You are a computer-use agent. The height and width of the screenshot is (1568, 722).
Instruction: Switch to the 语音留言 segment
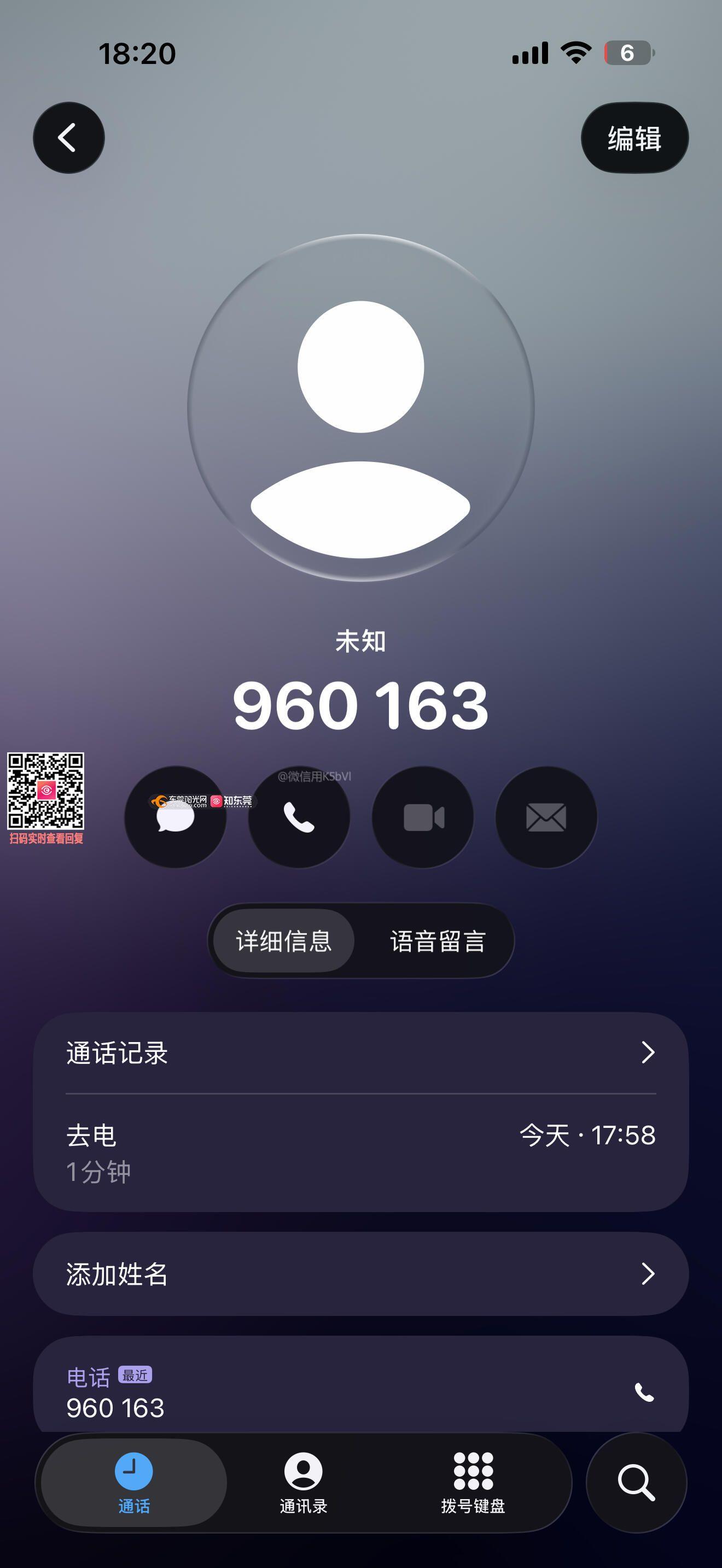437,941
